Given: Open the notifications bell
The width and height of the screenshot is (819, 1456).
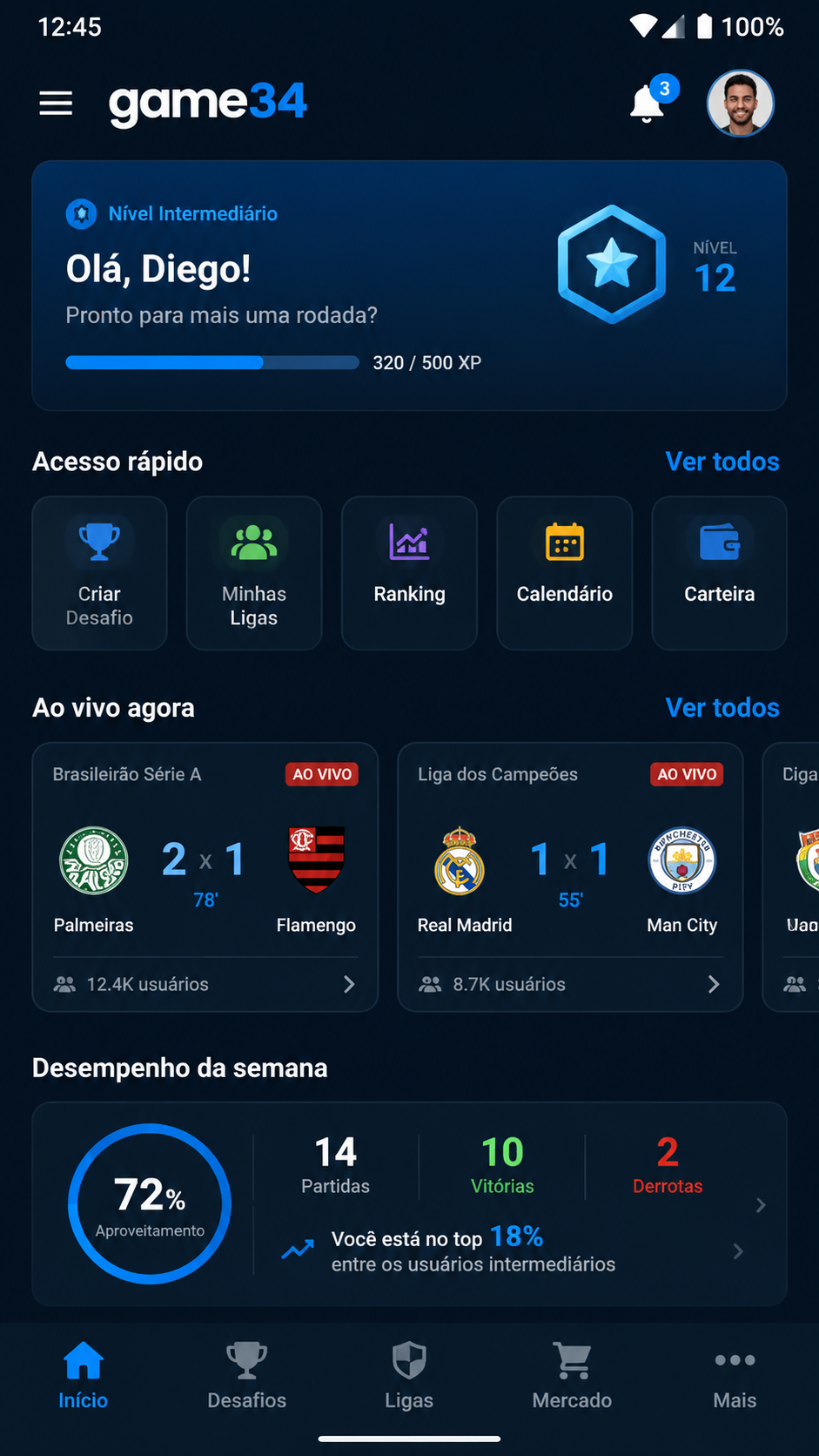Looking at the screenshot, I should [649, 102].
